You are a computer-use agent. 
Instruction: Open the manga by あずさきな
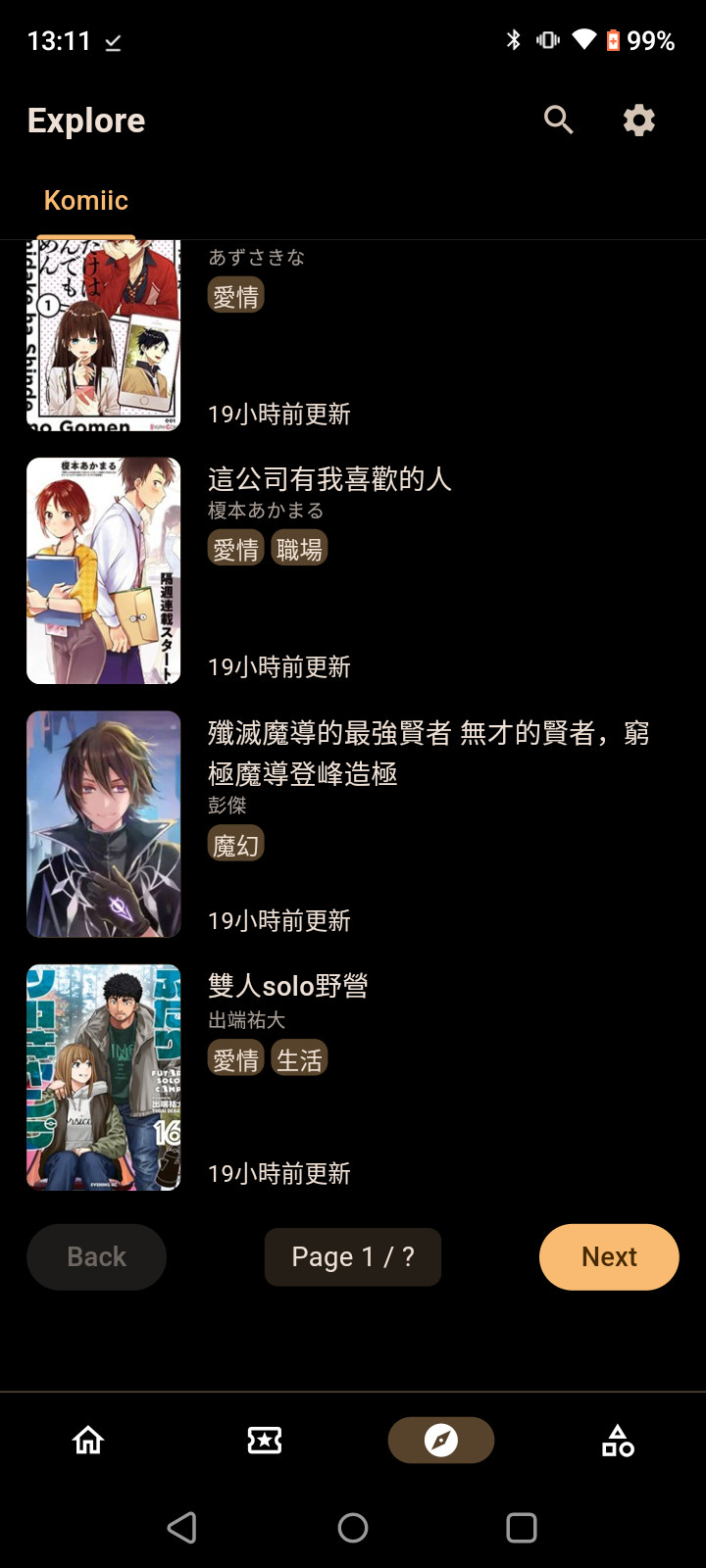[353, 335]
